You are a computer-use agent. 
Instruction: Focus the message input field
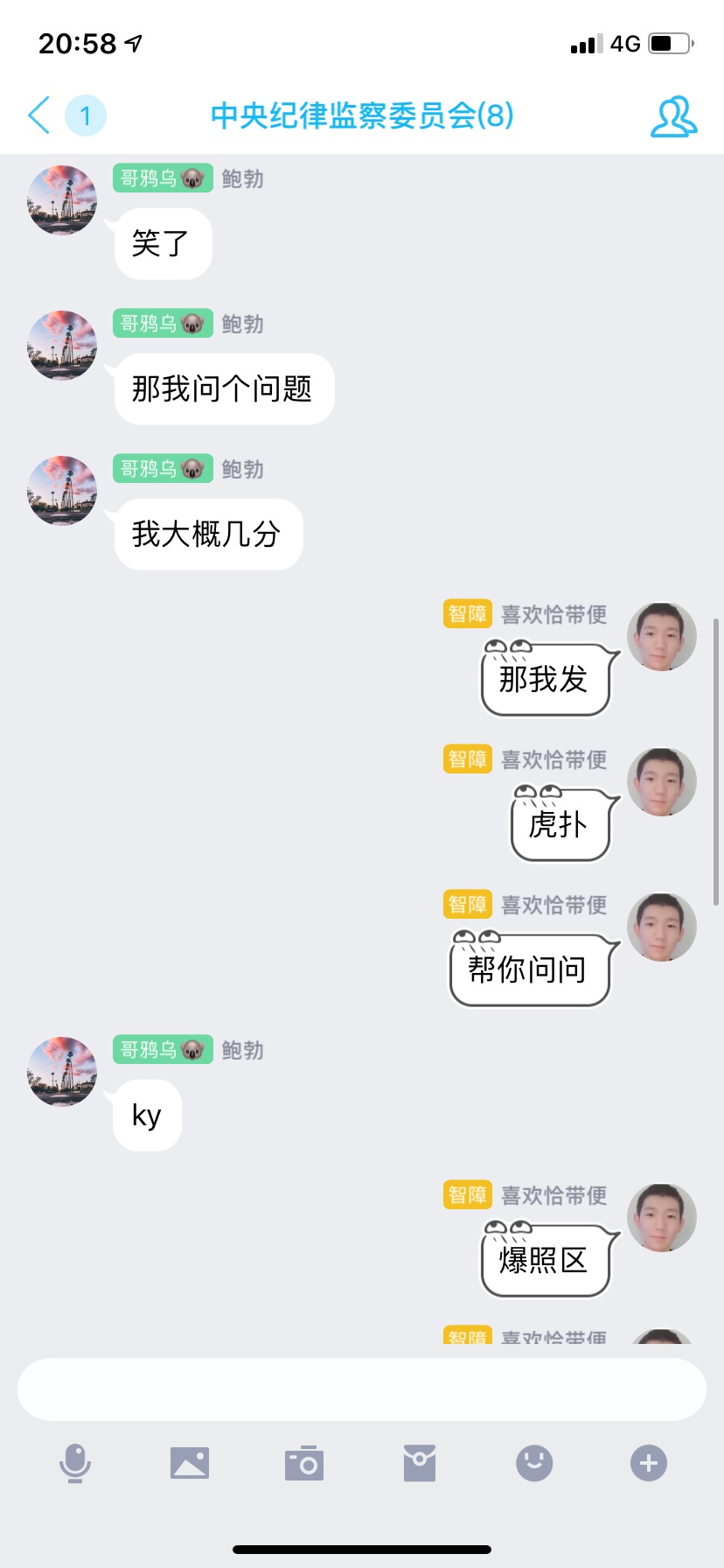[362, 1389]
